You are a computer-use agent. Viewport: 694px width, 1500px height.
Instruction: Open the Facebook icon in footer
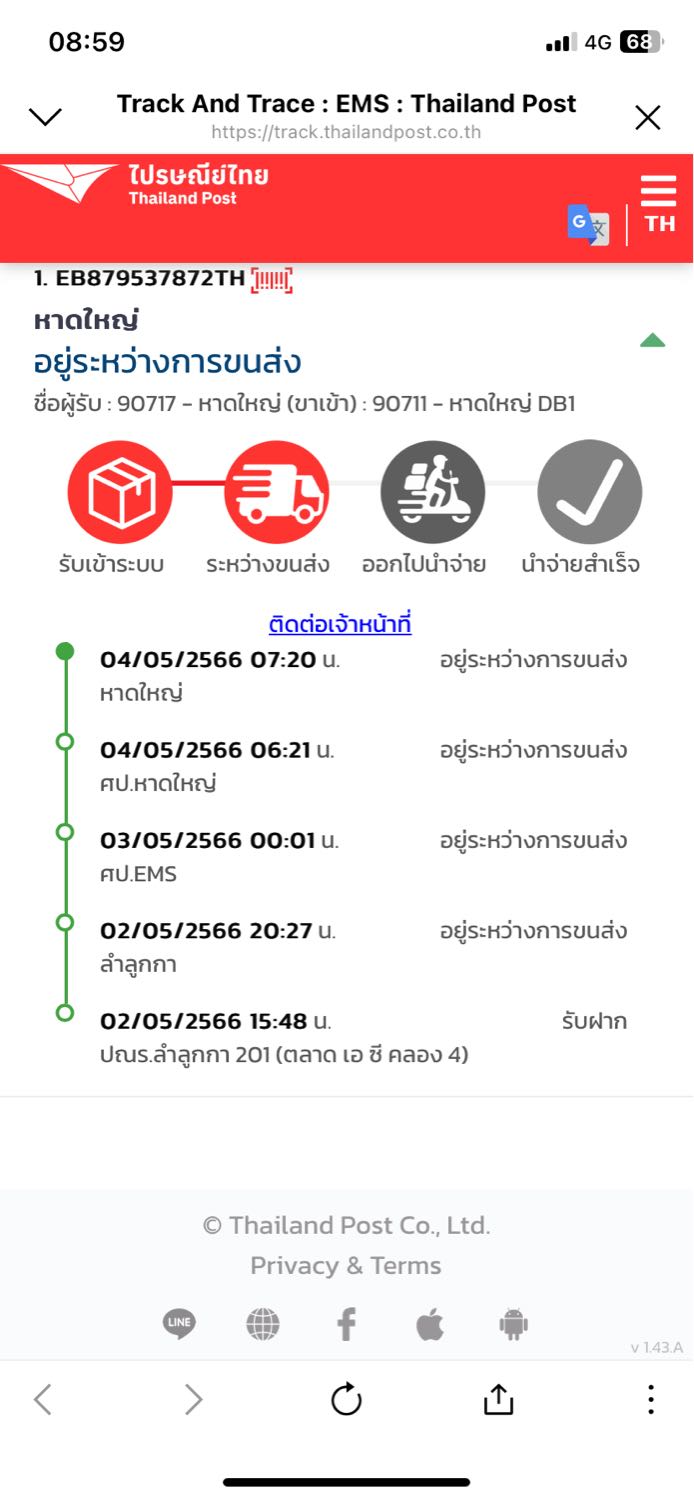coord(346,1325)
